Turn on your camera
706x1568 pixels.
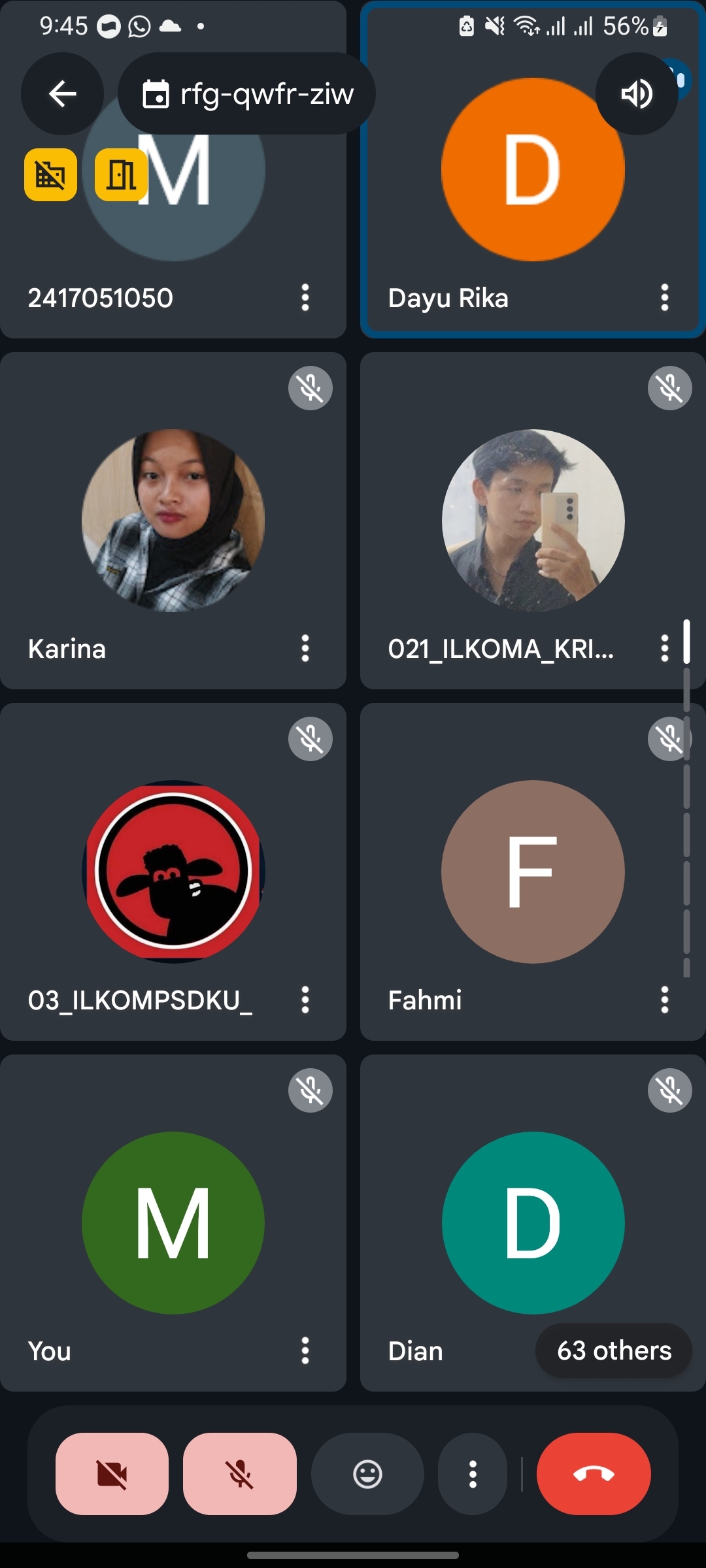pyautogui.click(x=112, y=1474)
